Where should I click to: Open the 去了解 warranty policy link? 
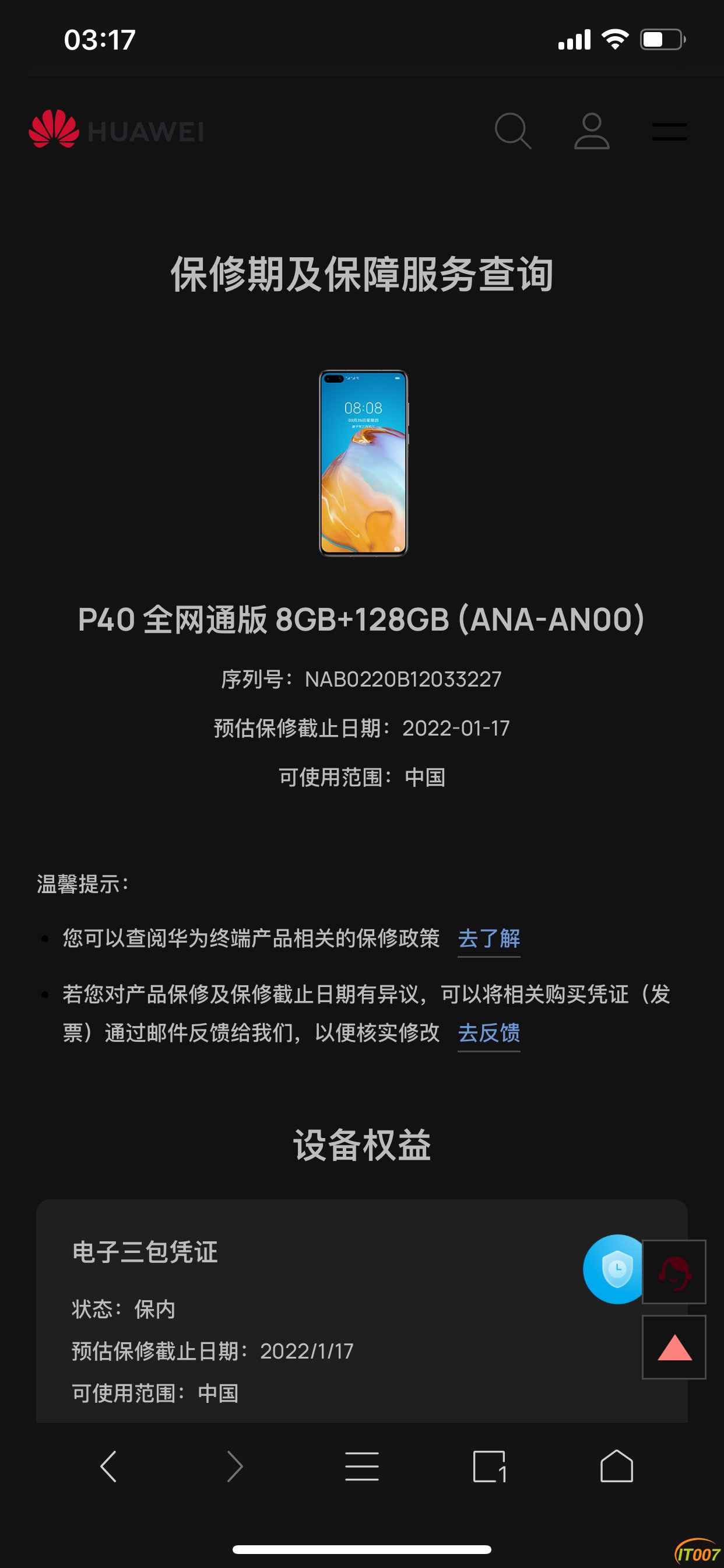click(488, 939)
